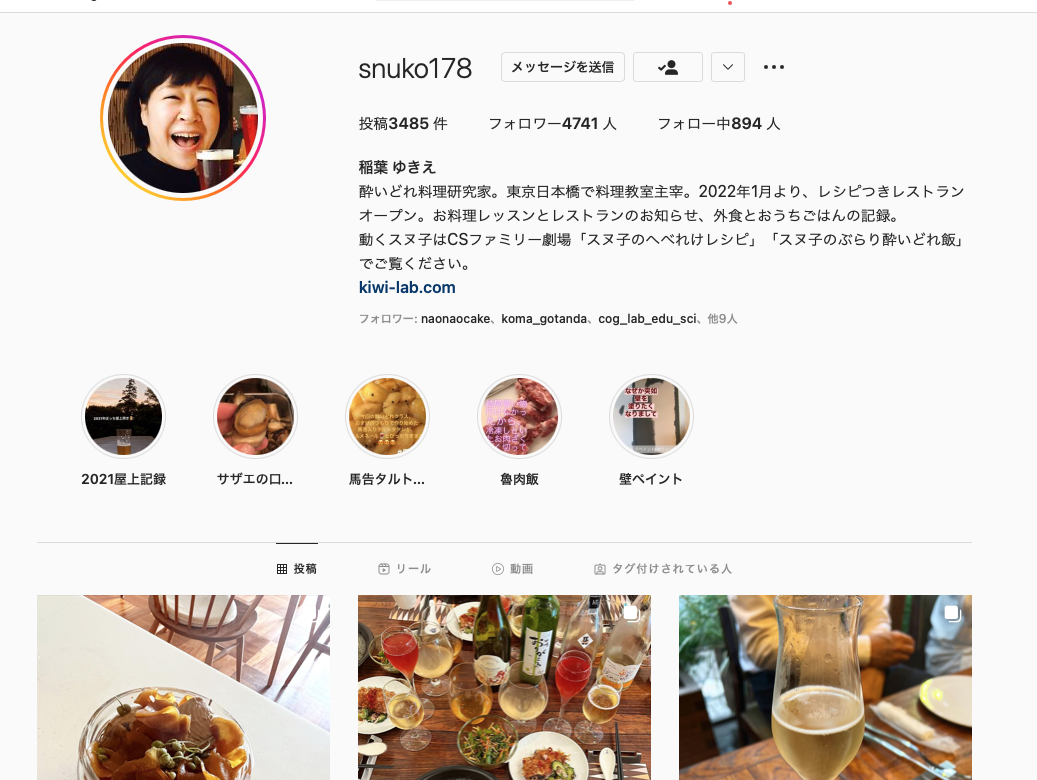
Task: Open the フォロー中 894 人 list
Action: point(718,124)
